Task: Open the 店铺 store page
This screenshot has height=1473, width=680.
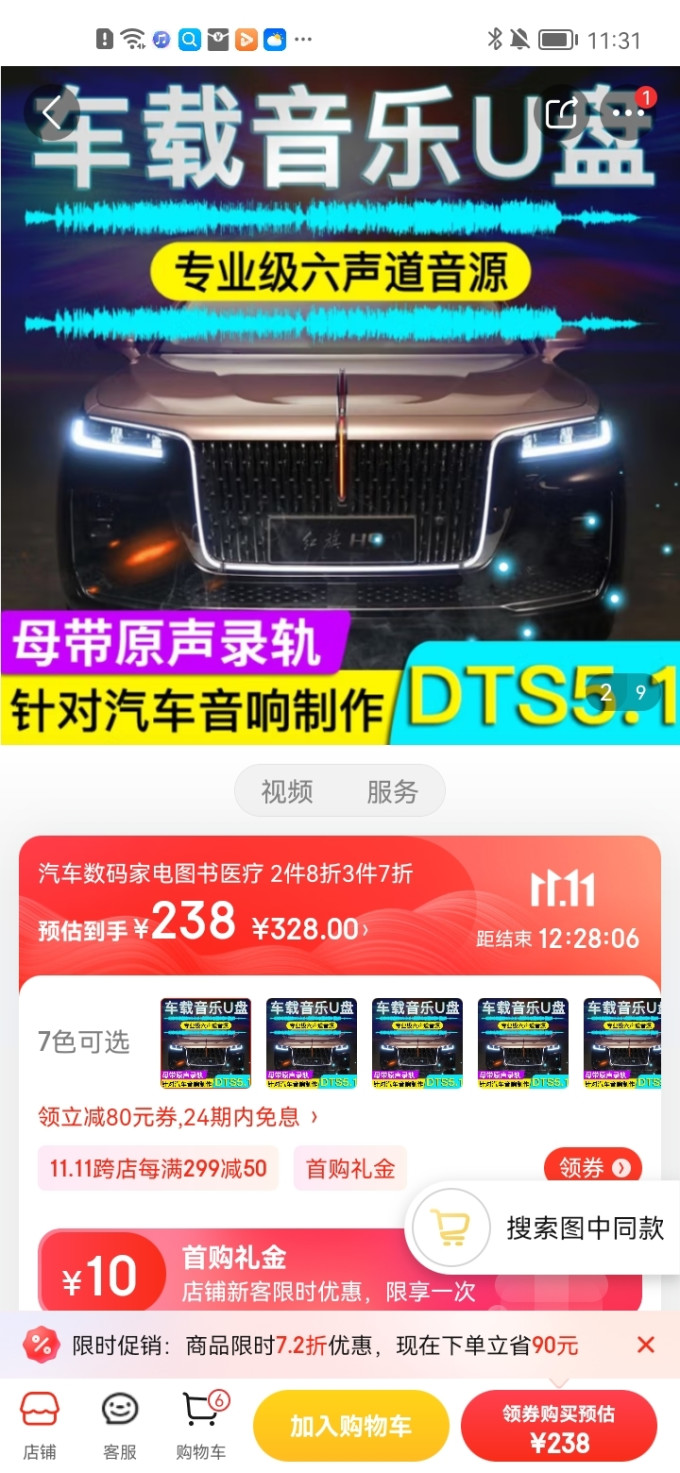Action: click(x=40, y=1424)
